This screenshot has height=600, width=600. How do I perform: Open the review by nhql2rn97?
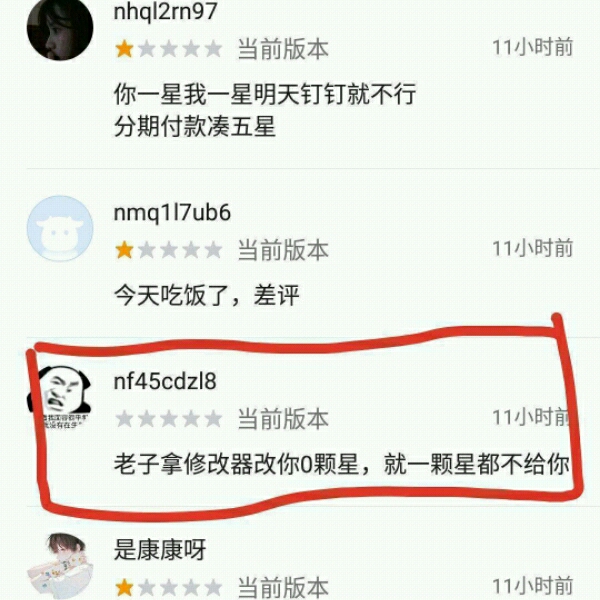tap(264, 111)
